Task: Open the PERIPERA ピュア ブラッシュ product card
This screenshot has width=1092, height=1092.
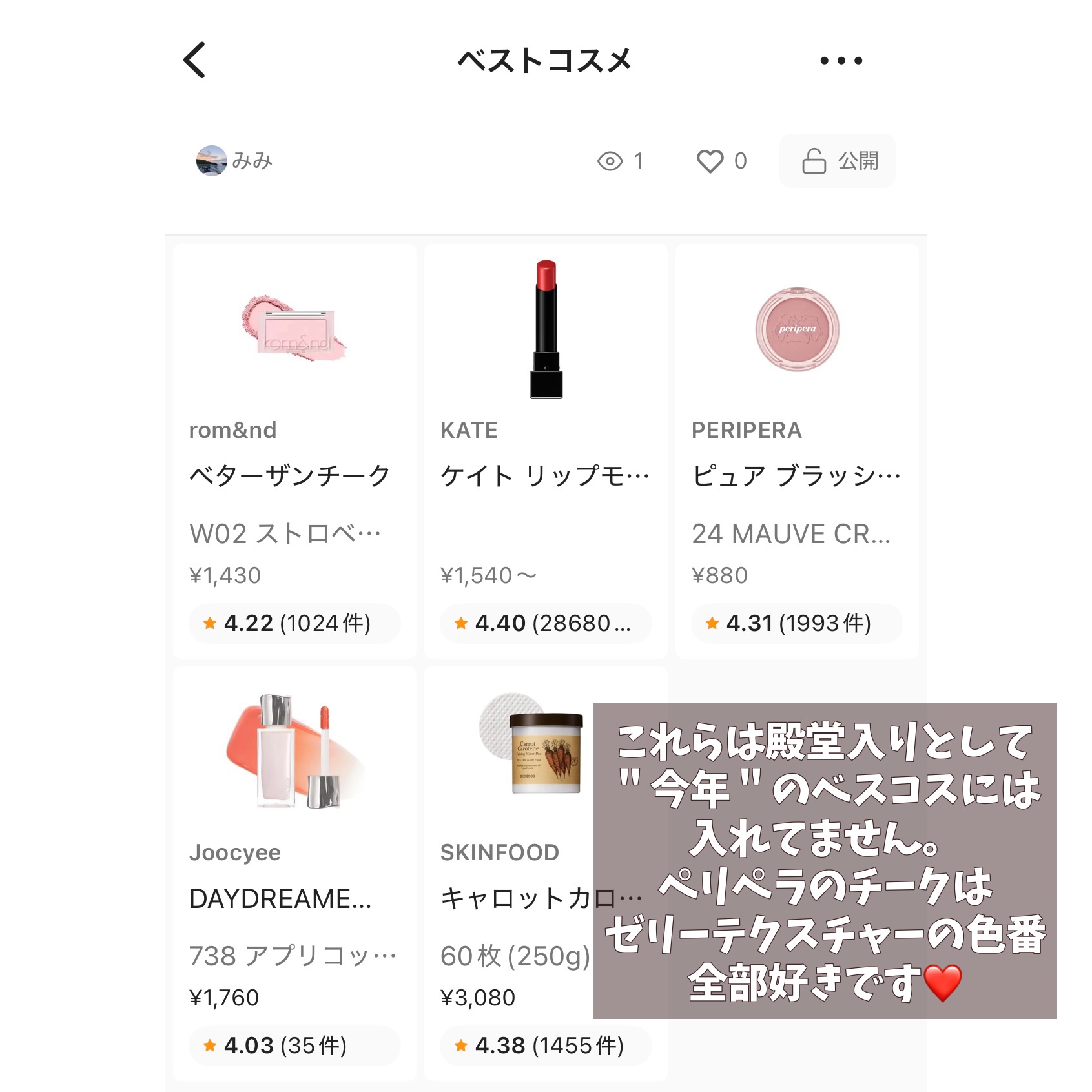Action: tap(797, 451)
